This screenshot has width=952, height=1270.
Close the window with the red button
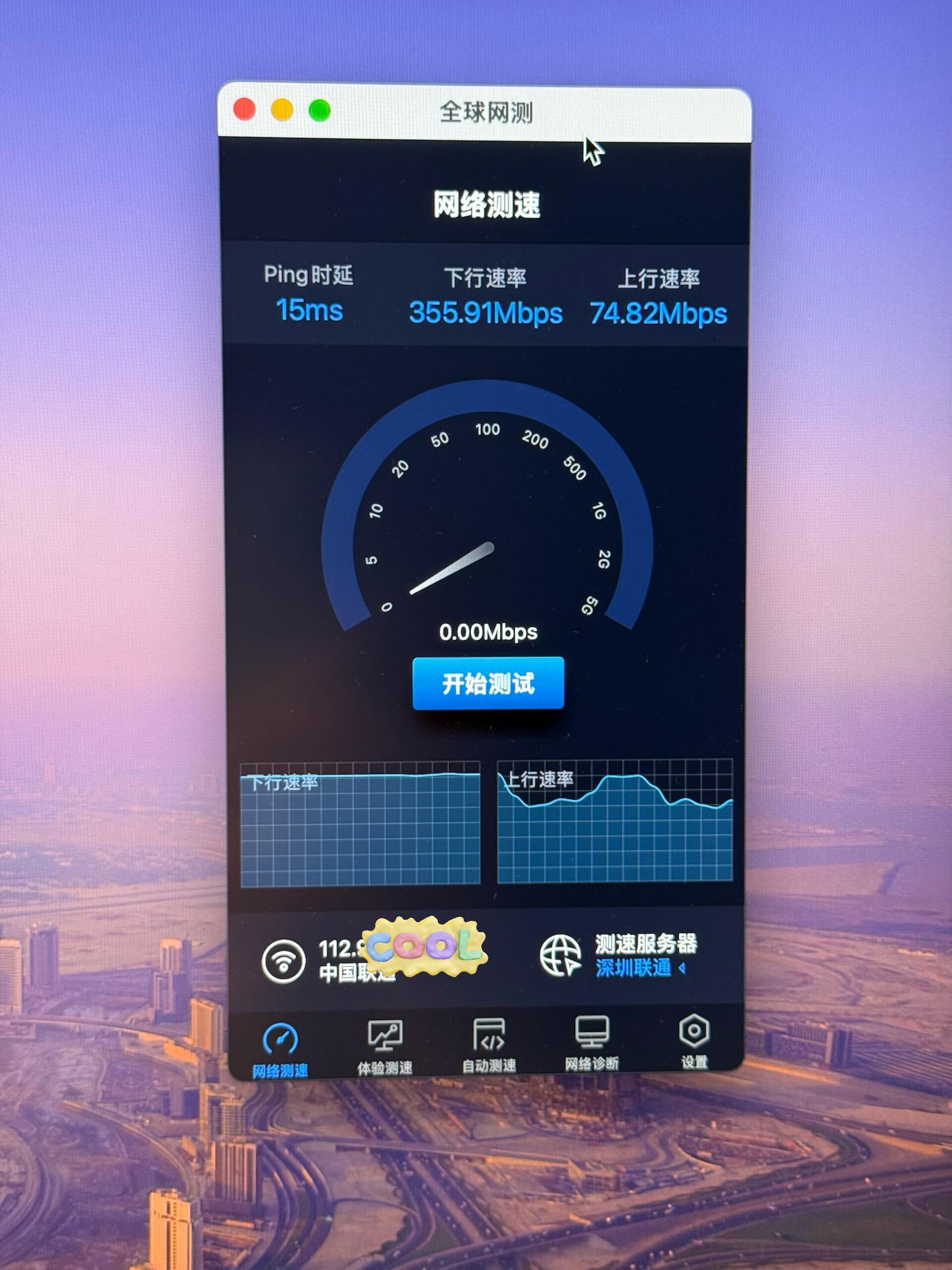click(244, 109)
